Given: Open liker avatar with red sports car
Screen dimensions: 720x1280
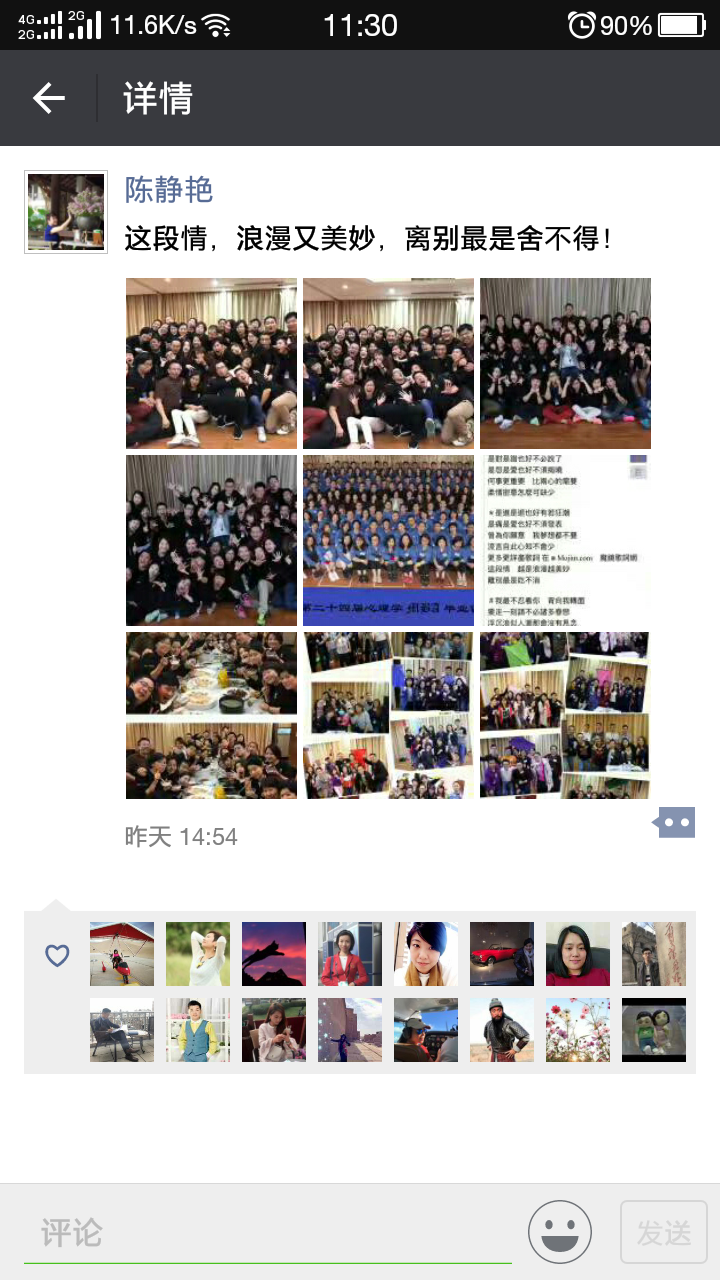Looking at the screenshot, I should 502,954.
